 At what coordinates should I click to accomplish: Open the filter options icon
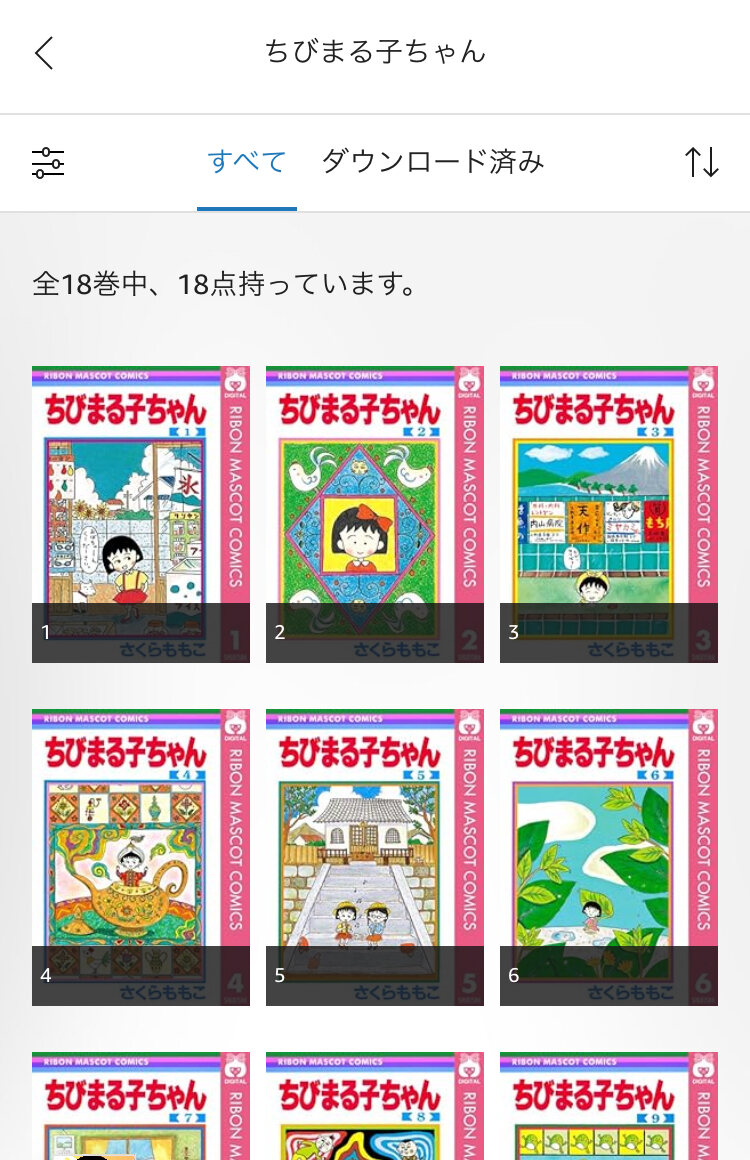[48, 162]
